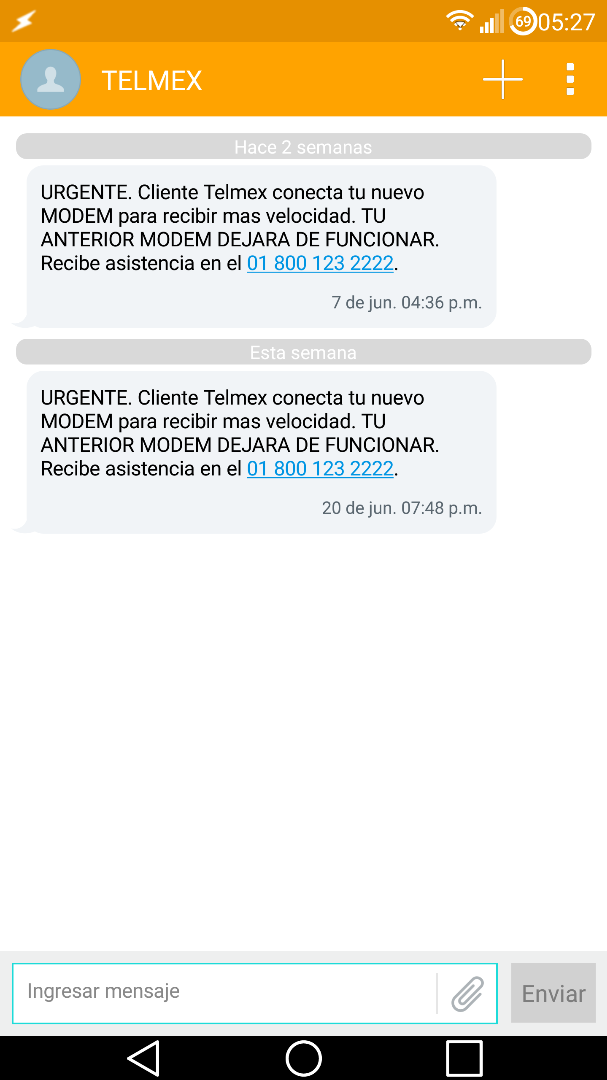Call the number in the 20 de jun. message
Screen dimensions: 607x1080
click(x=320, y=469)
